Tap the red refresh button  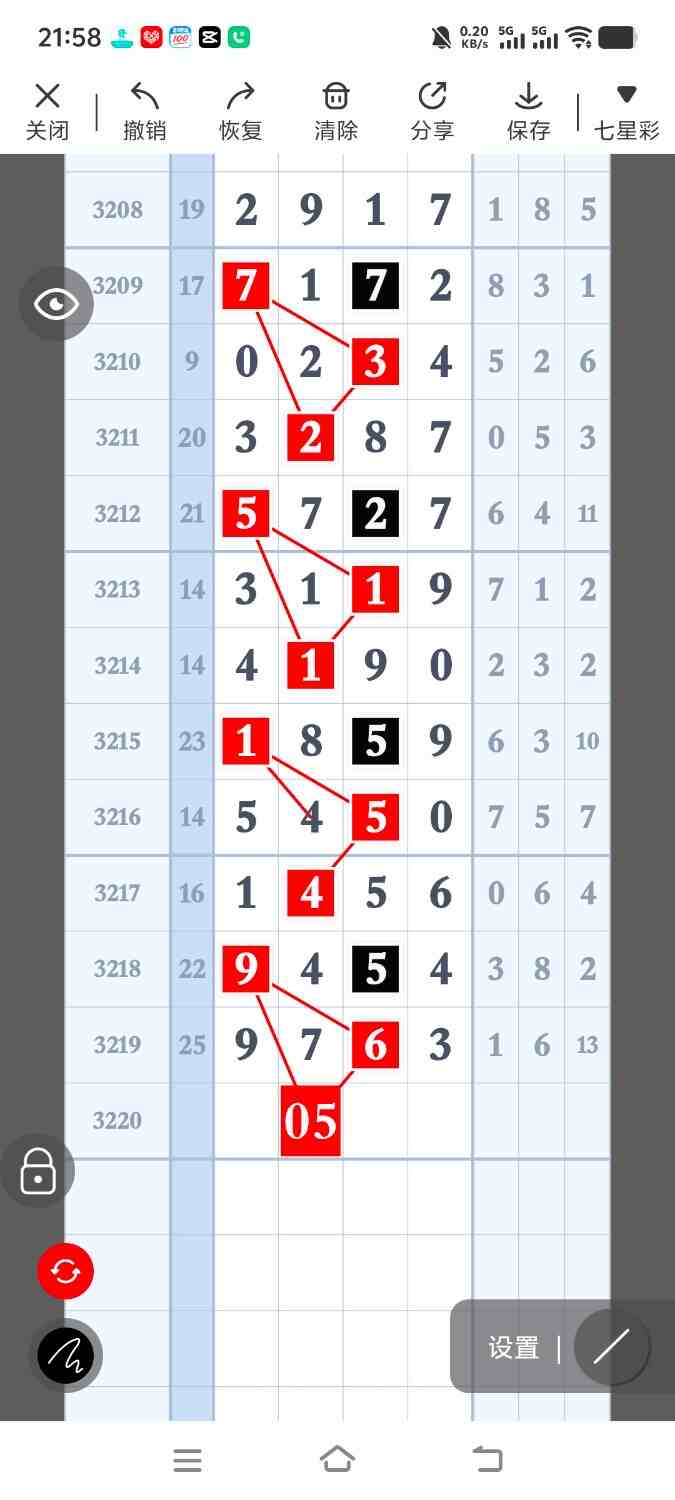click(x=65, y=1271)
